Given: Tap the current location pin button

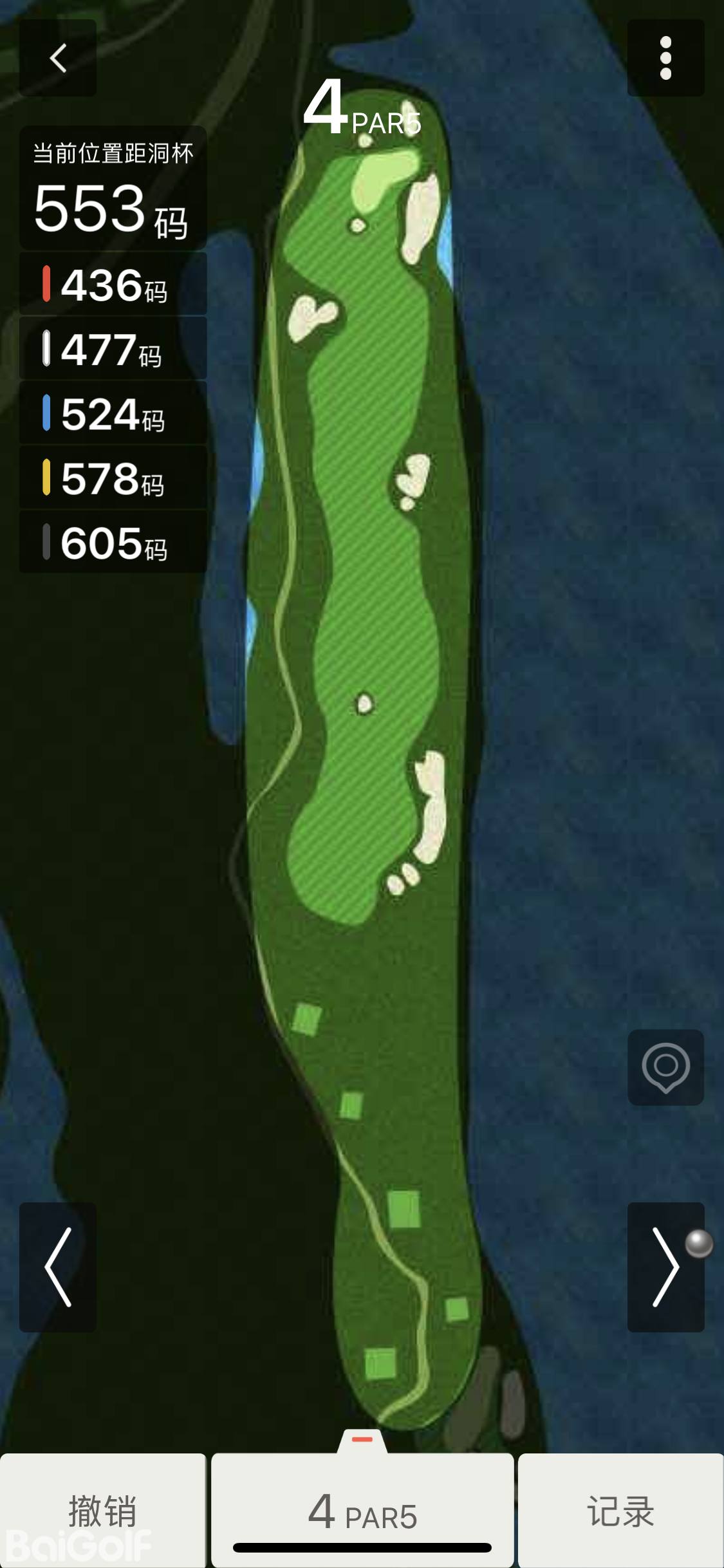Looking at the screenshot, I should pyautogui.click(x=665, y=1067).
